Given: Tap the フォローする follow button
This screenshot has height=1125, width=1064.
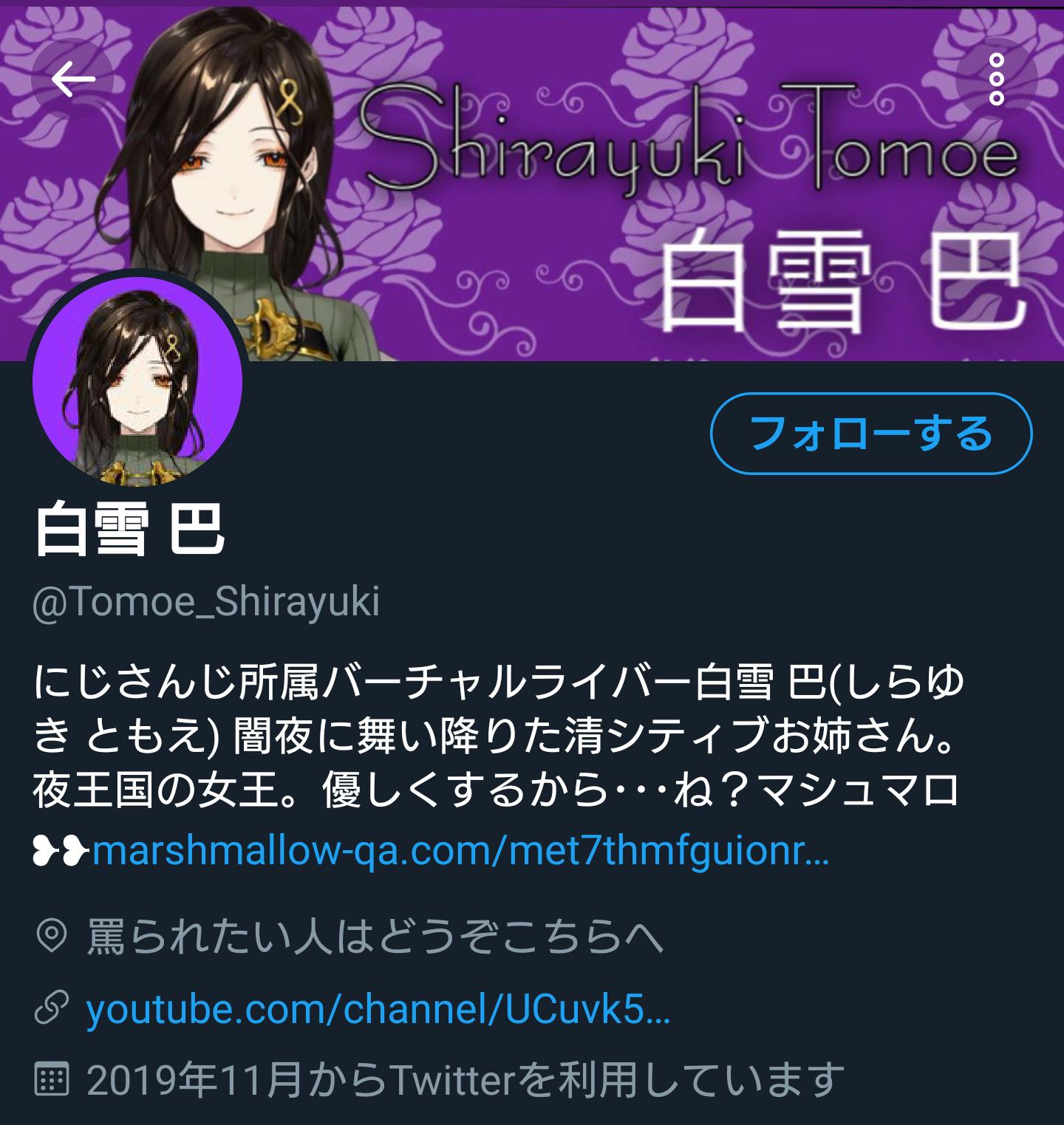Looking at the screenshot, I should click(x=870, y=434).
